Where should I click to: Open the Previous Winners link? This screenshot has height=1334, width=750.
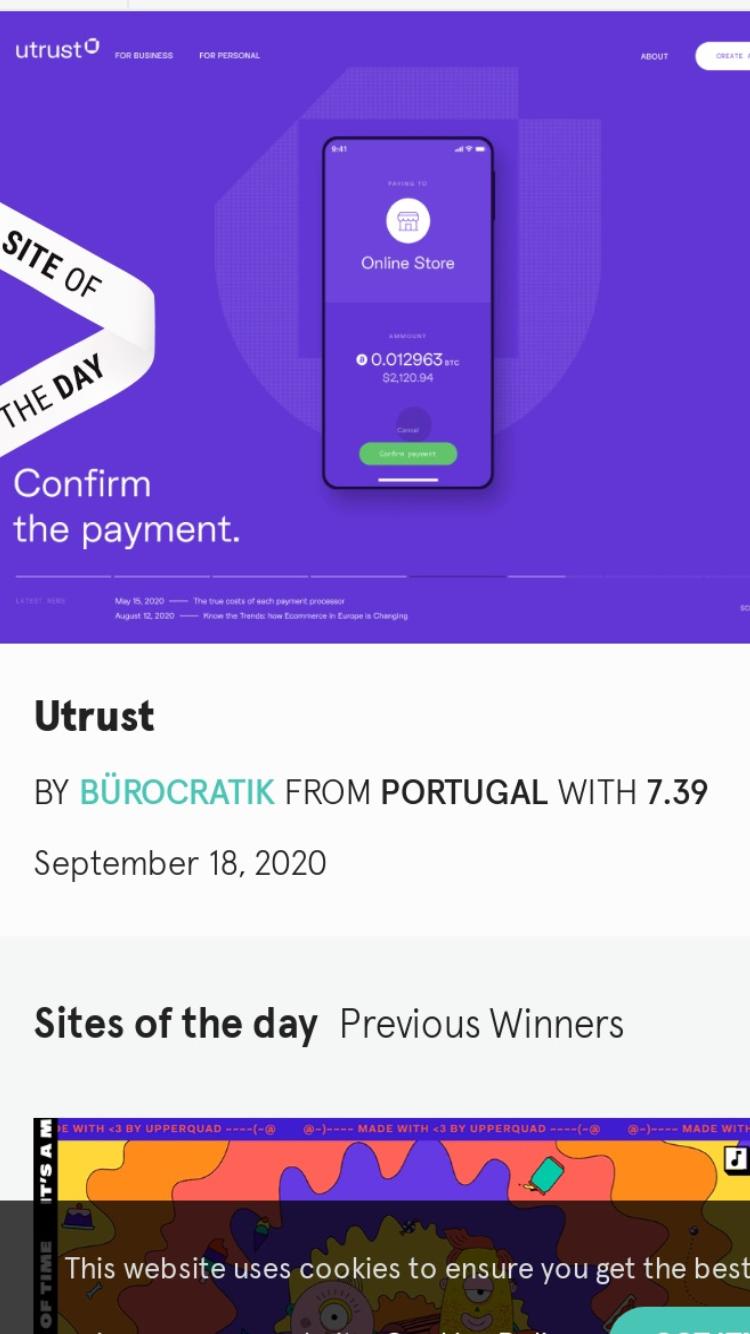pos(481,1024)
